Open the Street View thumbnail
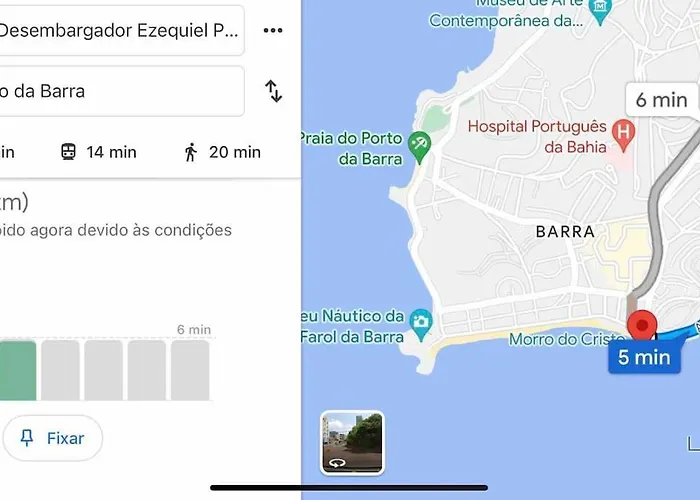Image resolution: width=700 pixels, height=500 pixels. 352,442
